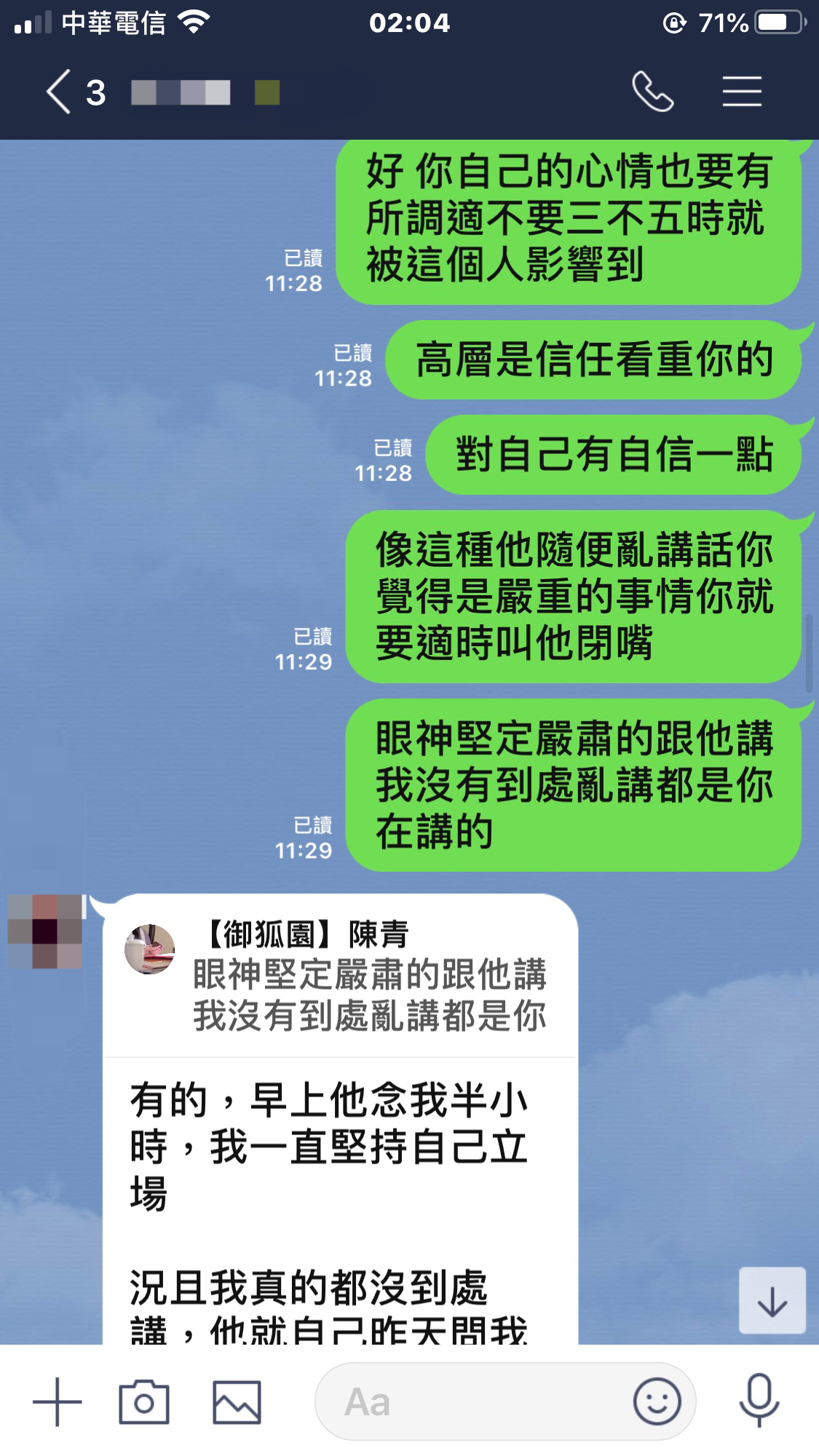Image resolution: width=819 pixels, height=1456 pixels.
Task: Open the photo gallery picker
Action: click(x=237, y=1401)
